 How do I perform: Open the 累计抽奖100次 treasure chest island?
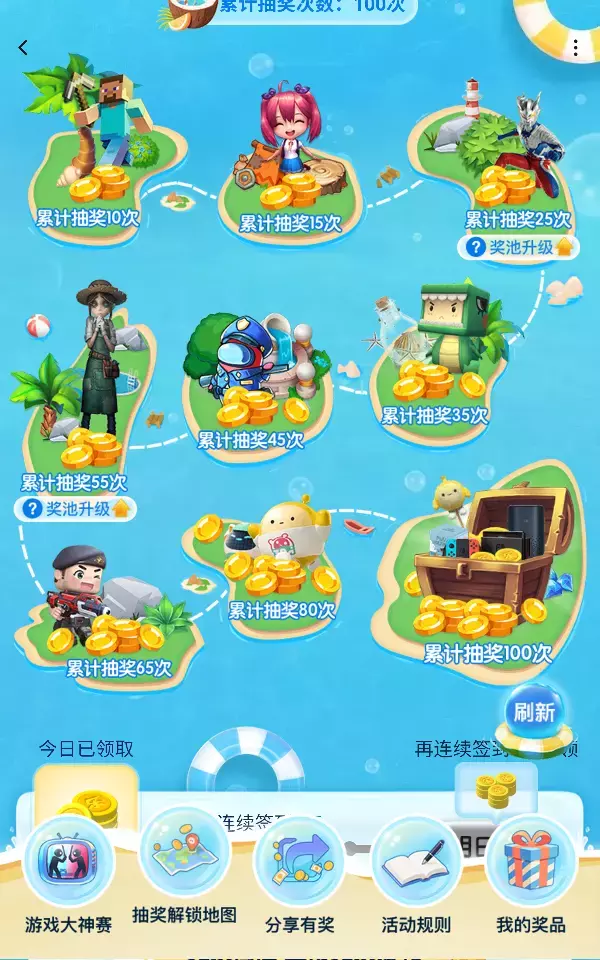[x=484, y=576]
